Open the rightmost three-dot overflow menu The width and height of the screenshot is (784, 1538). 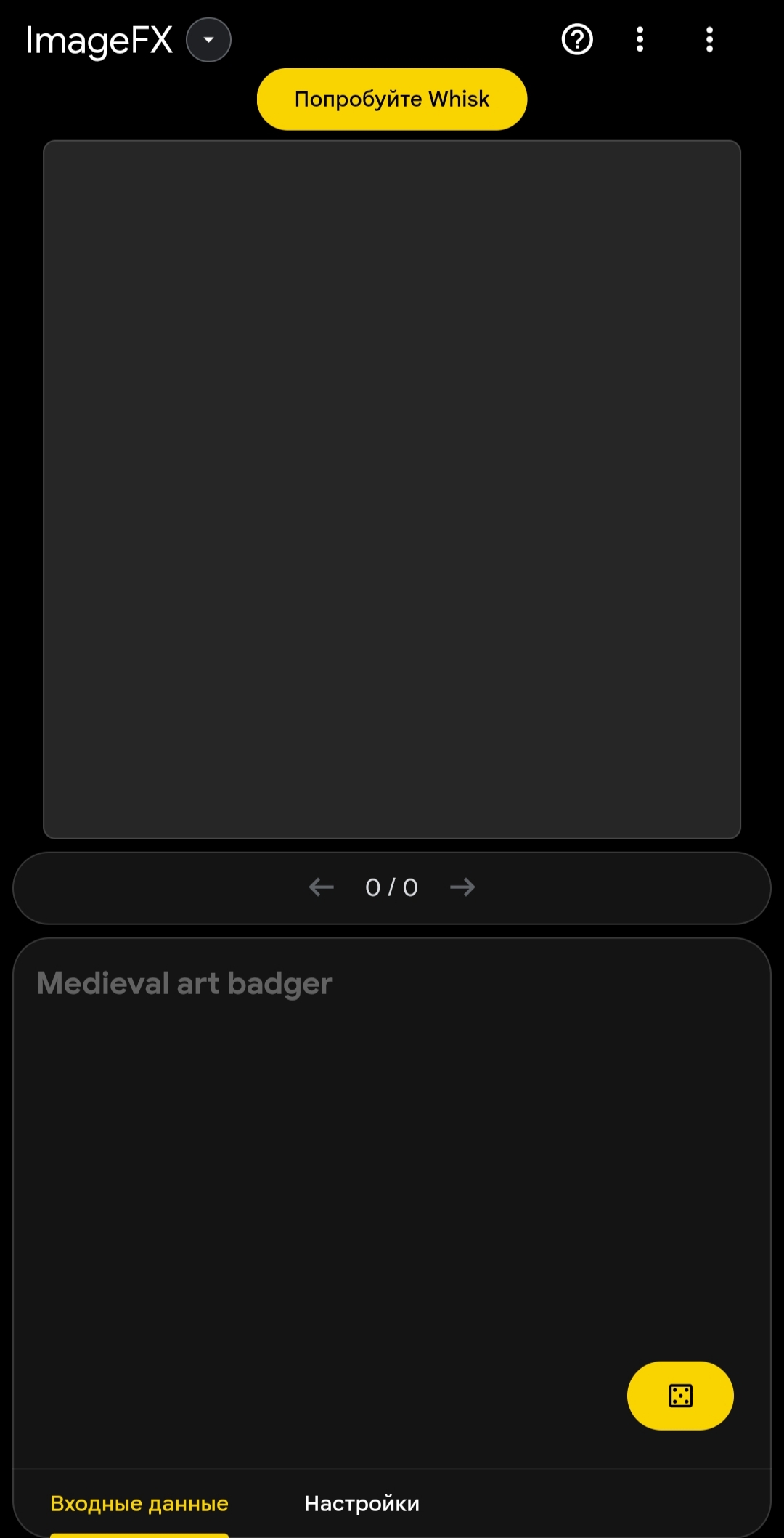point(709,40)
